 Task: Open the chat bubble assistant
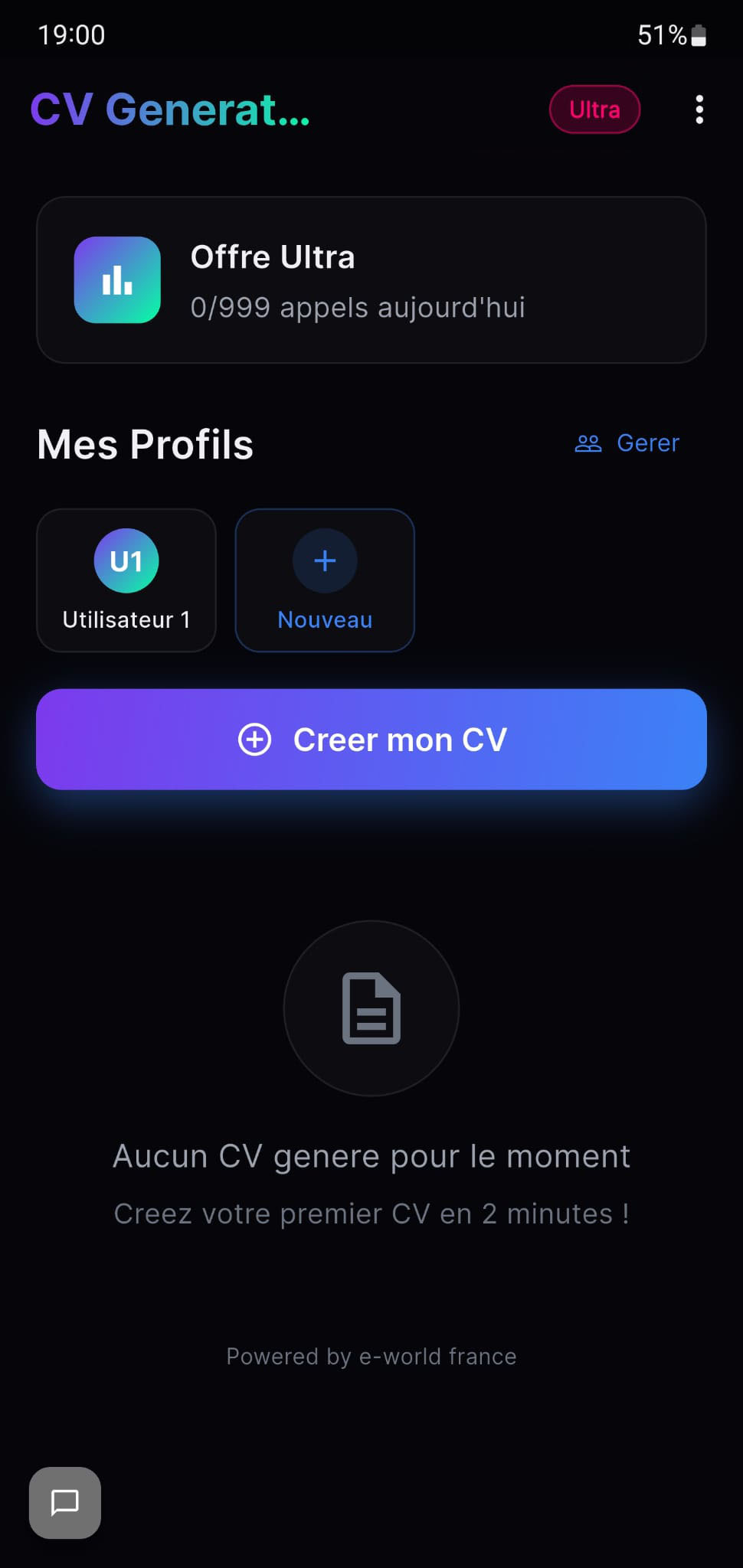(64, 1503)
